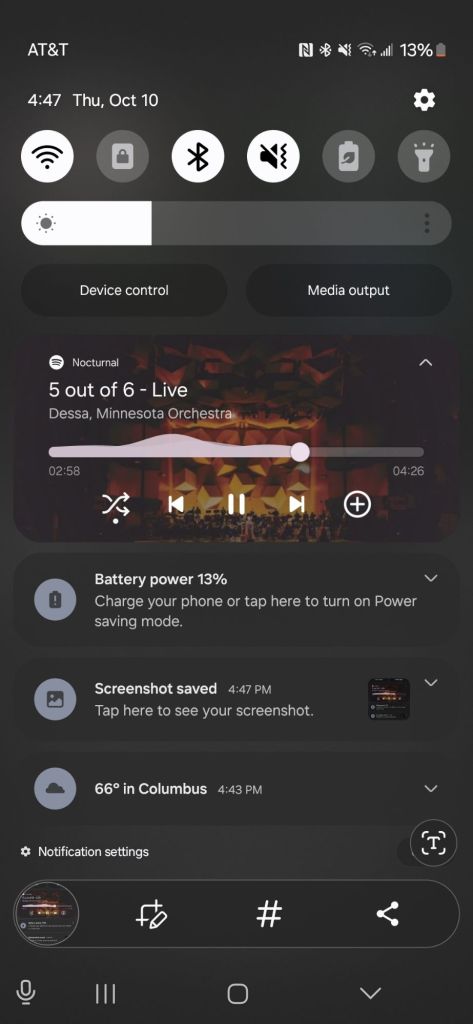Toggle shuffle in the media player

[116, 504]
